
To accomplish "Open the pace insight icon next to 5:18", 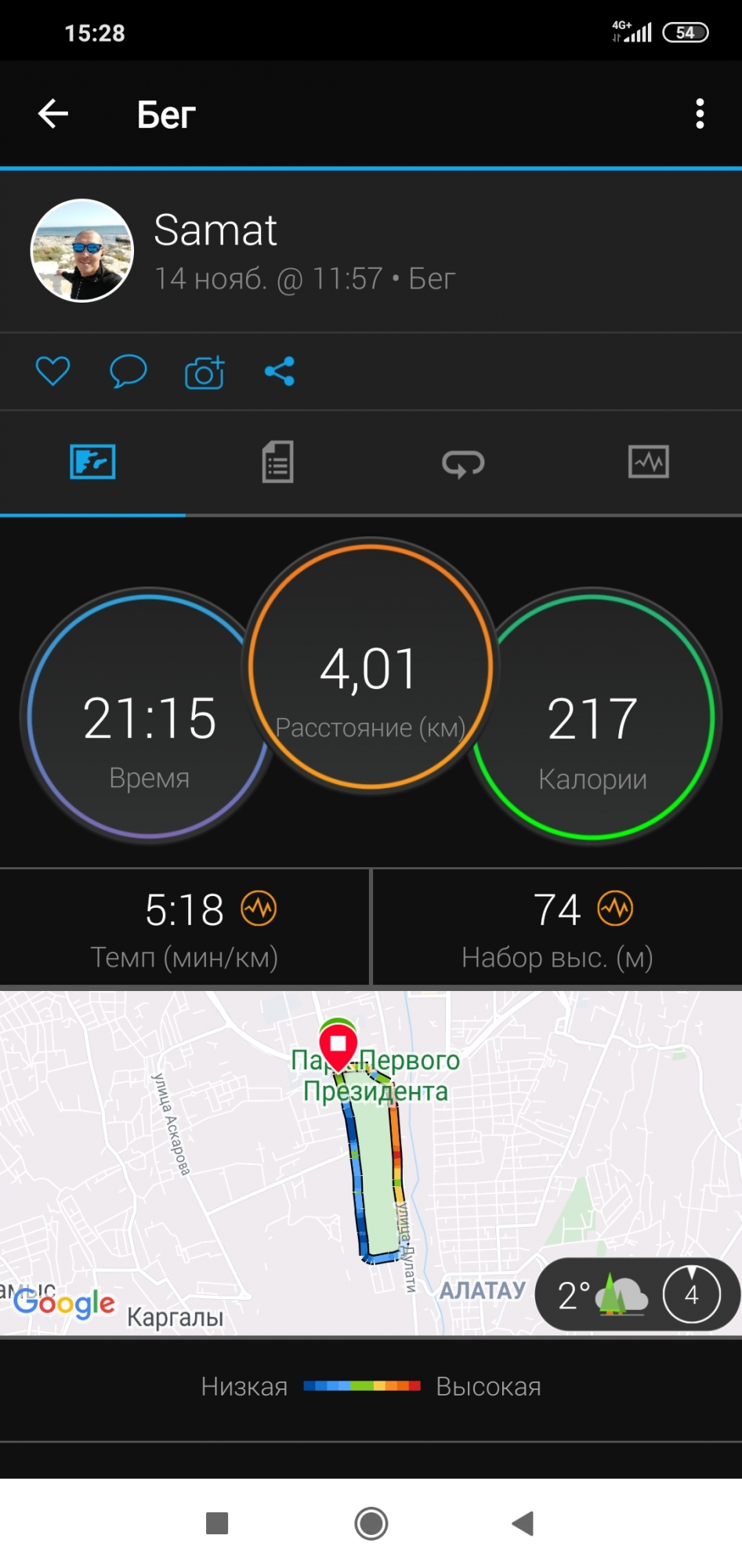I will 259,909.
